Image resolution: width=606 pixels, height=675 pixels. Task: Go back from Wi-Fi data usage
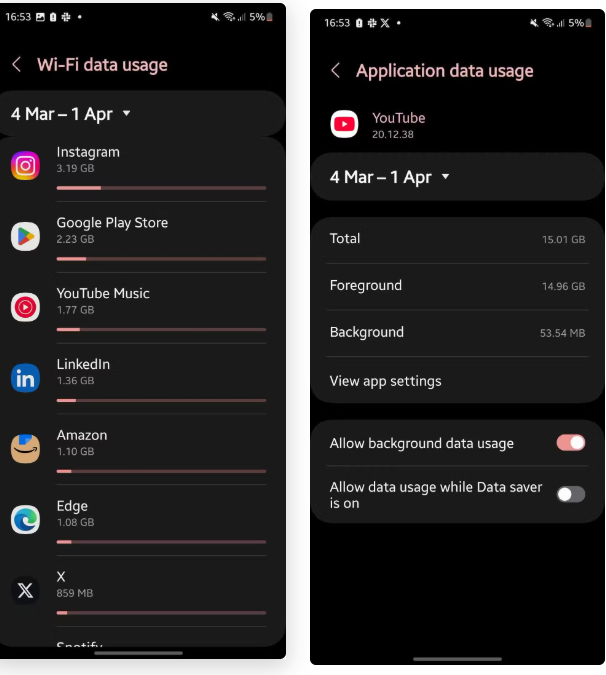tap(17, 65)
